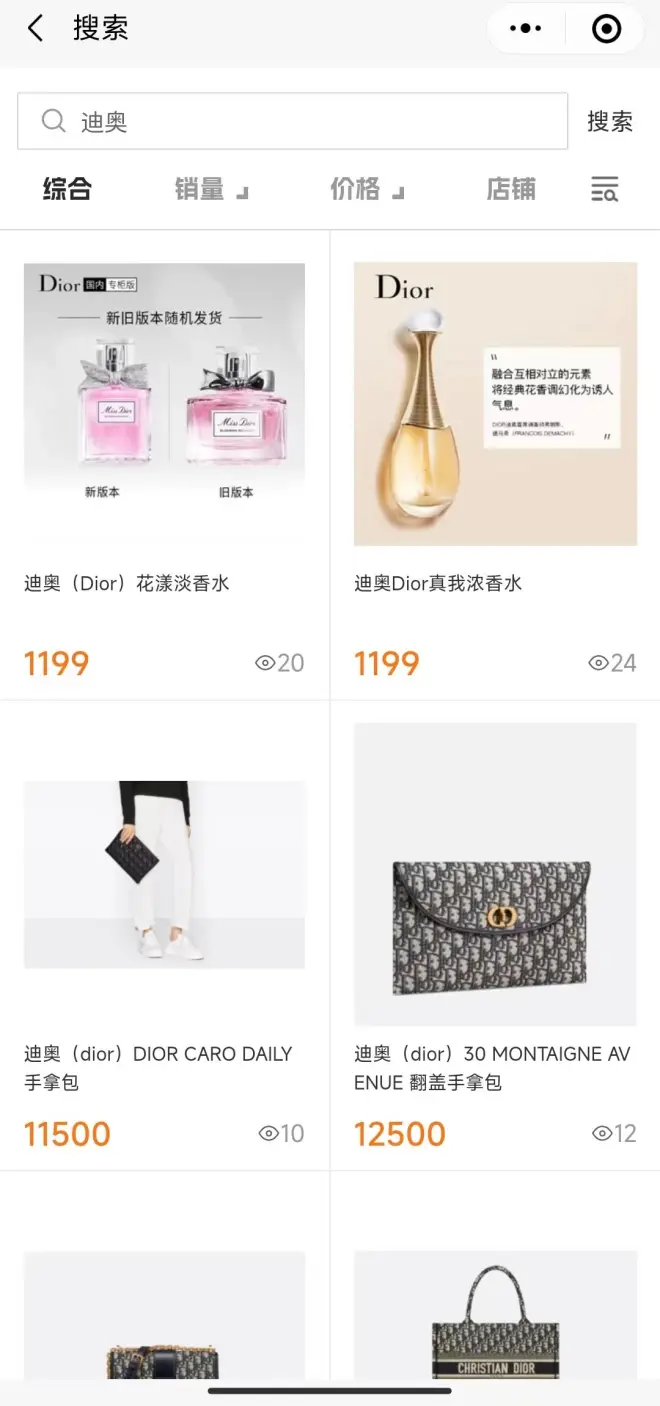Tap the 搜索 button

pyautogui.click(x=609, y=122)
